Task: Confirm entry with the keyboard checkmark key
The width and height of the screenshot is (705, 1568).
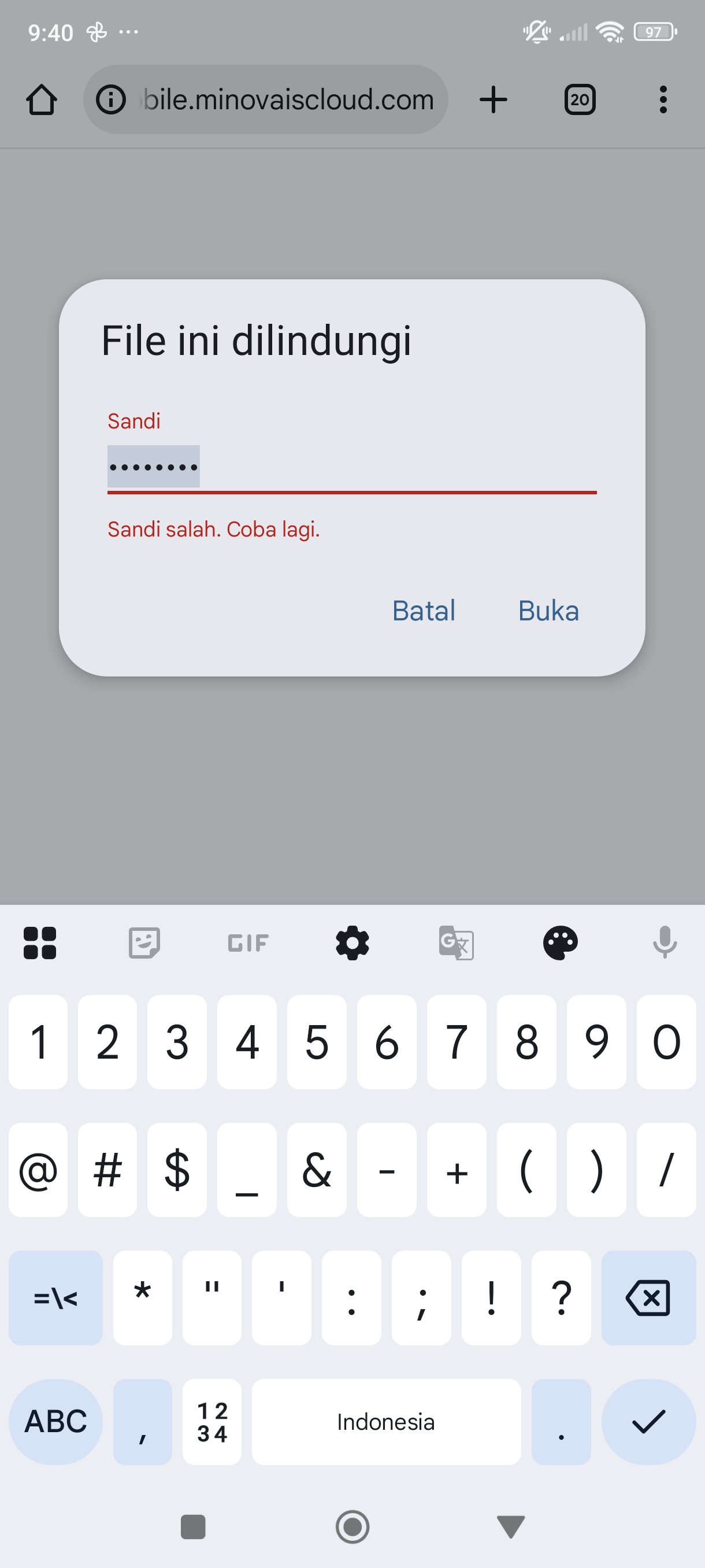Action: point(648,1421)
